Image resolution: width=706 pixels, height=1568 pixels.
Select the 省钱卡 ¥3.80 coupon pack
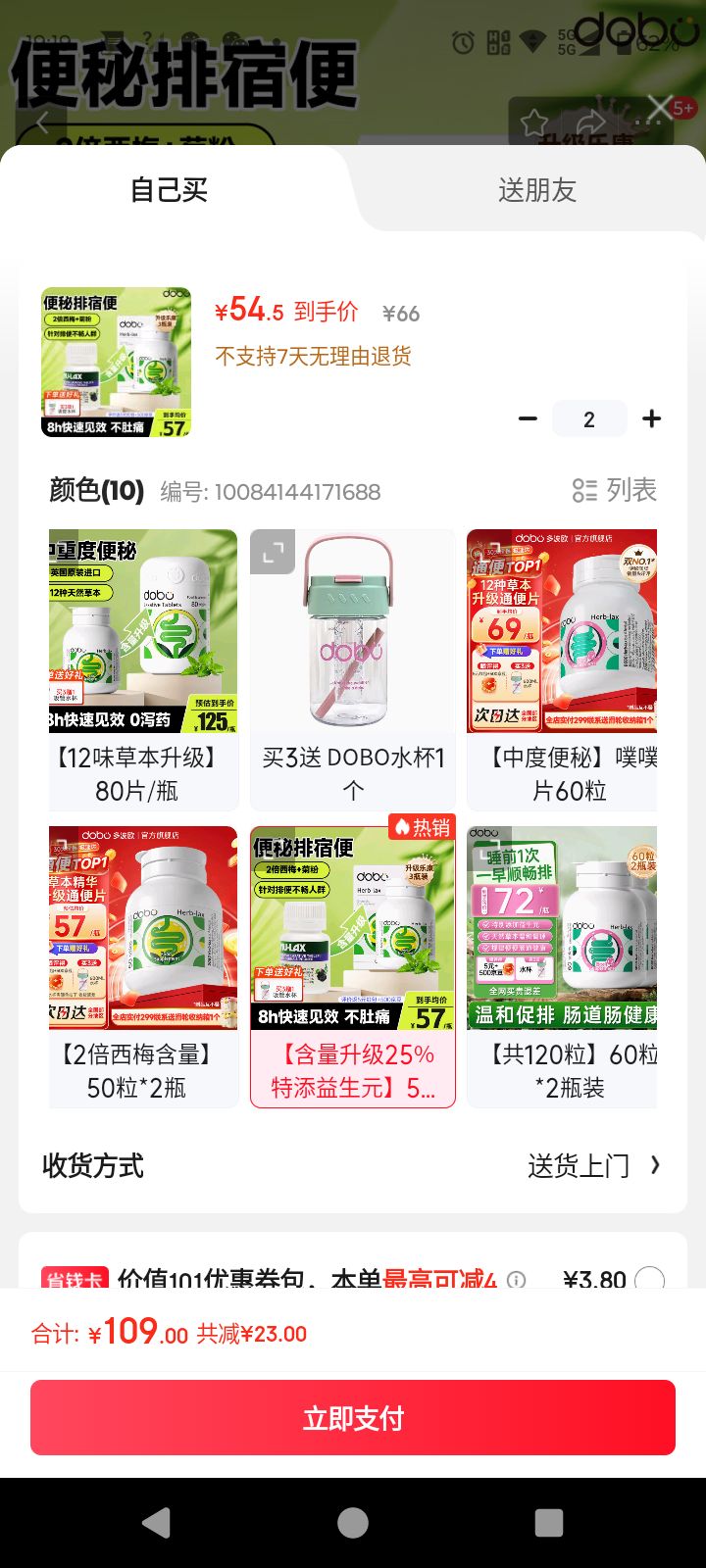[648, 1279]
